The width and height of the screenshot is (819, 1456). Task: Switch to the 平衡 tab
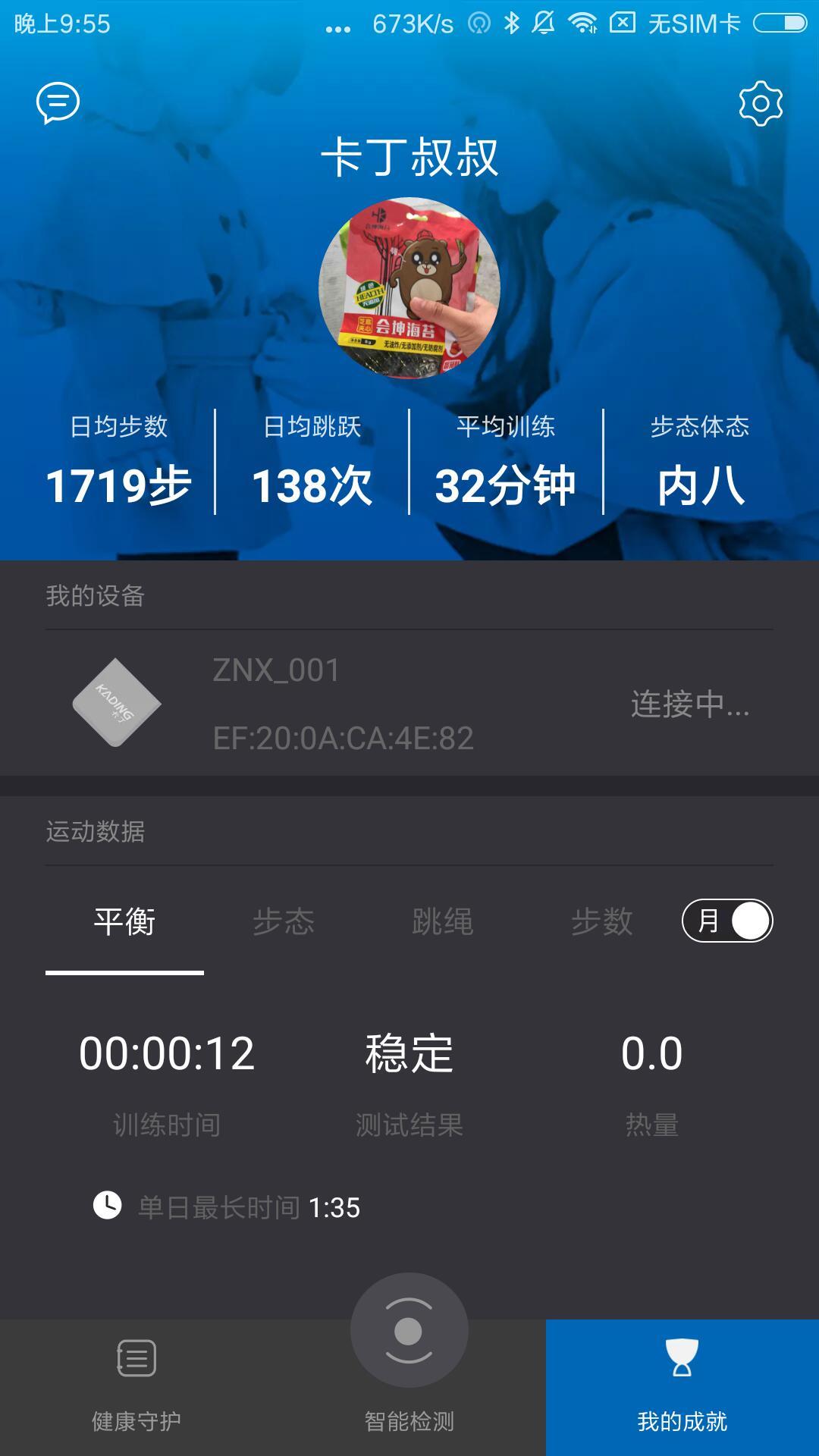tap(124, 922)
